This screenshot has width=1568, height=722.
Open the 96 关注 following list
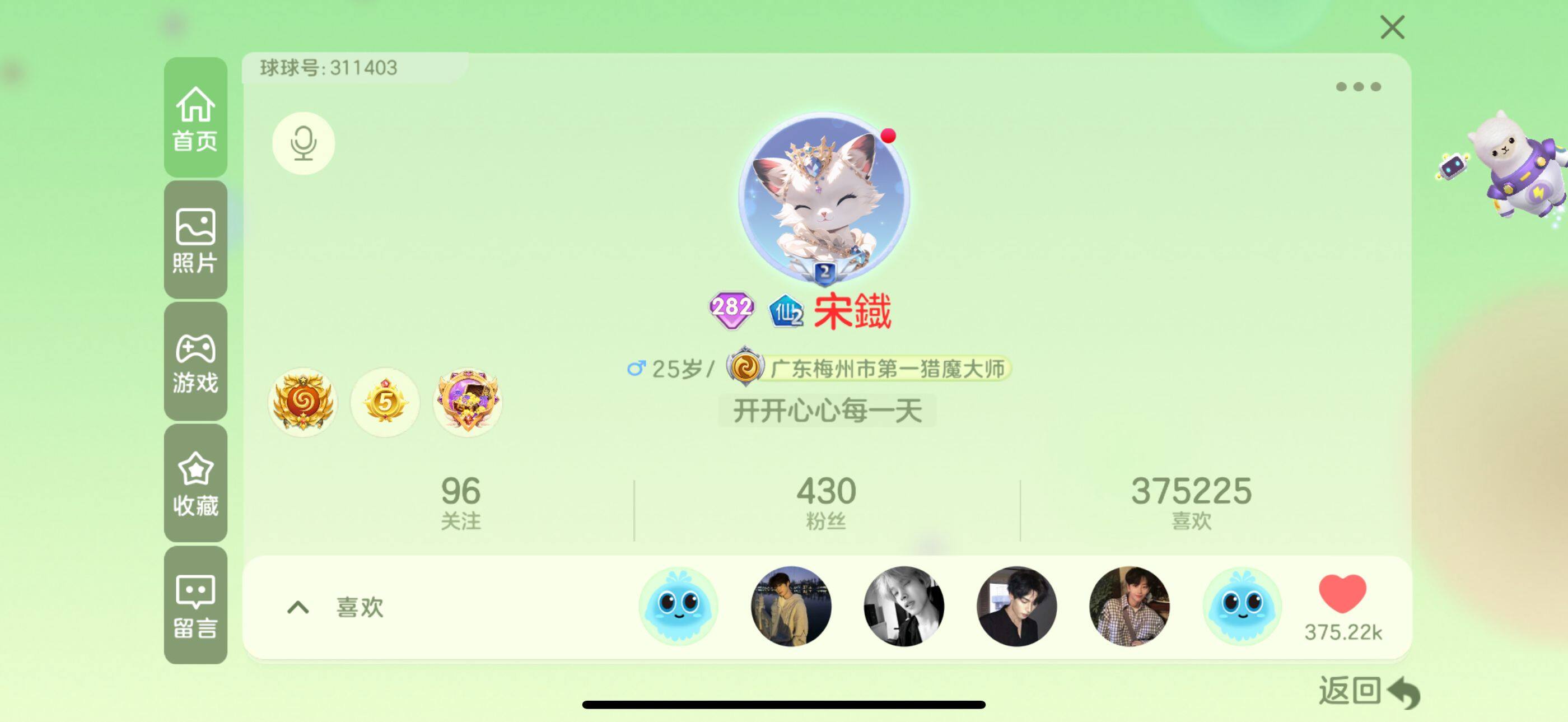(x=461, y=503)
